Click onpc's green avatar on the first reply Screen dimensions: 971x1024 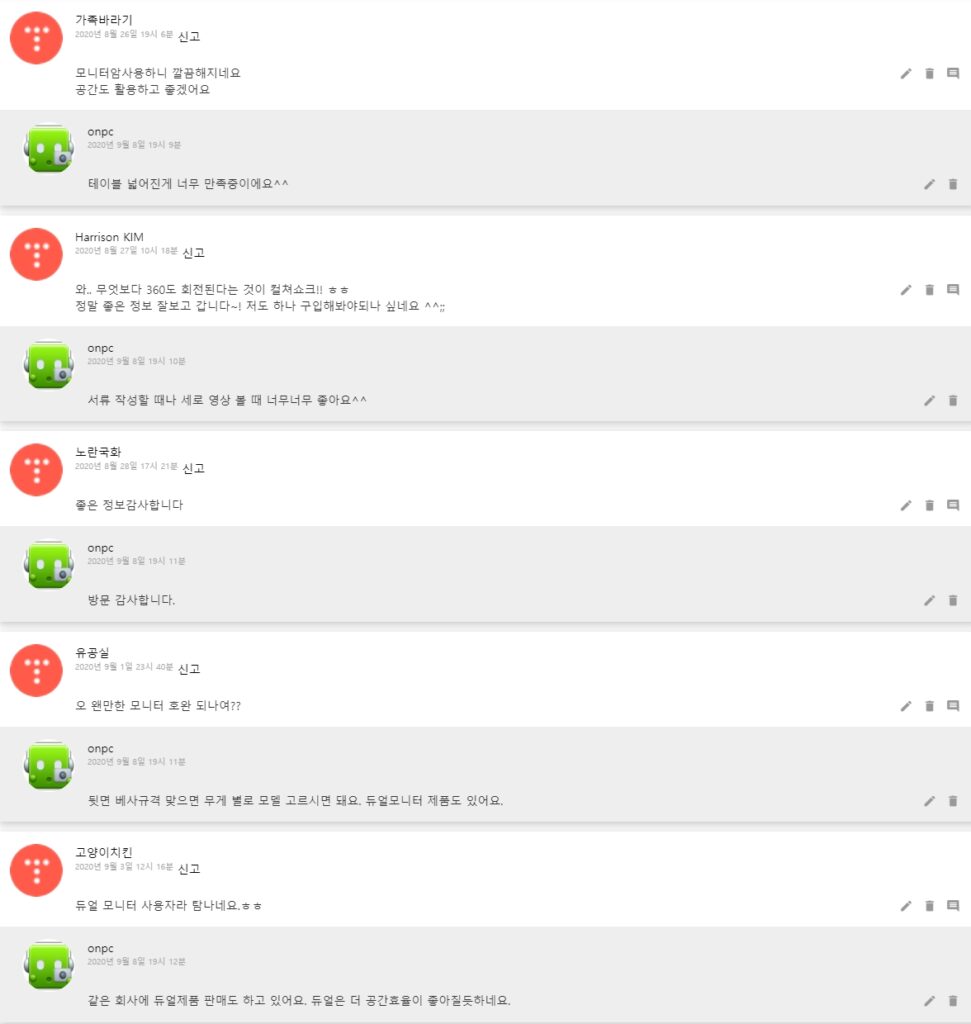(48, 150)
